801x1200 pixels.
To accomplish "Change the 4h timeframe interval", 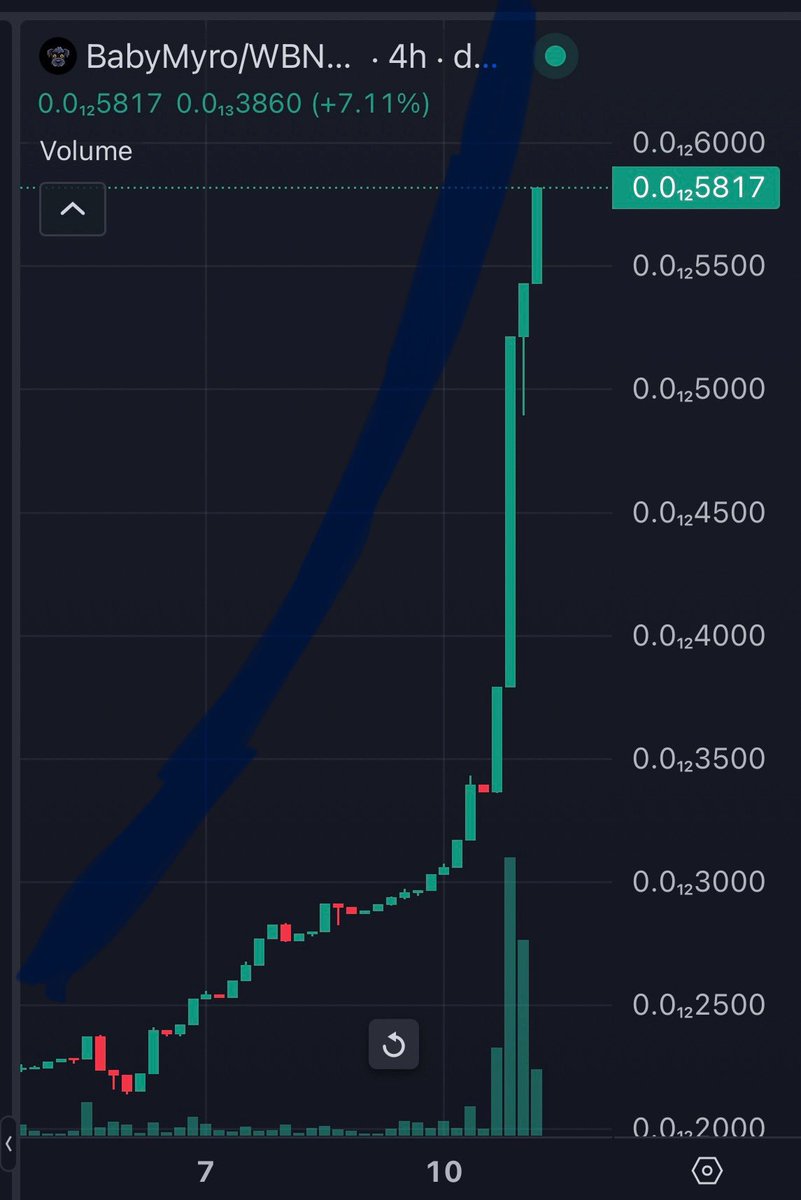I will 407,57.
